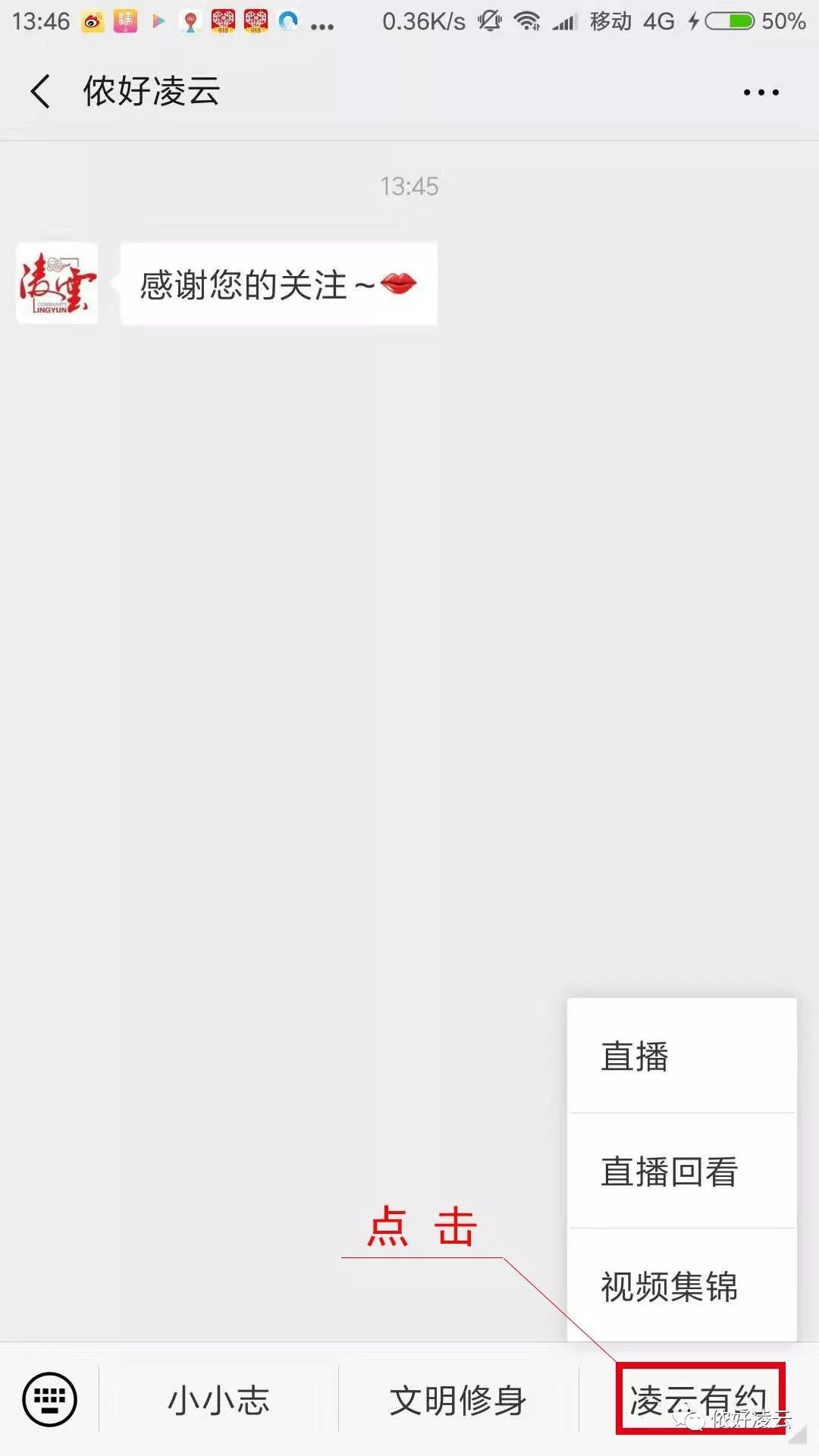Switch to keyboard input mode

click(49, 1399)
